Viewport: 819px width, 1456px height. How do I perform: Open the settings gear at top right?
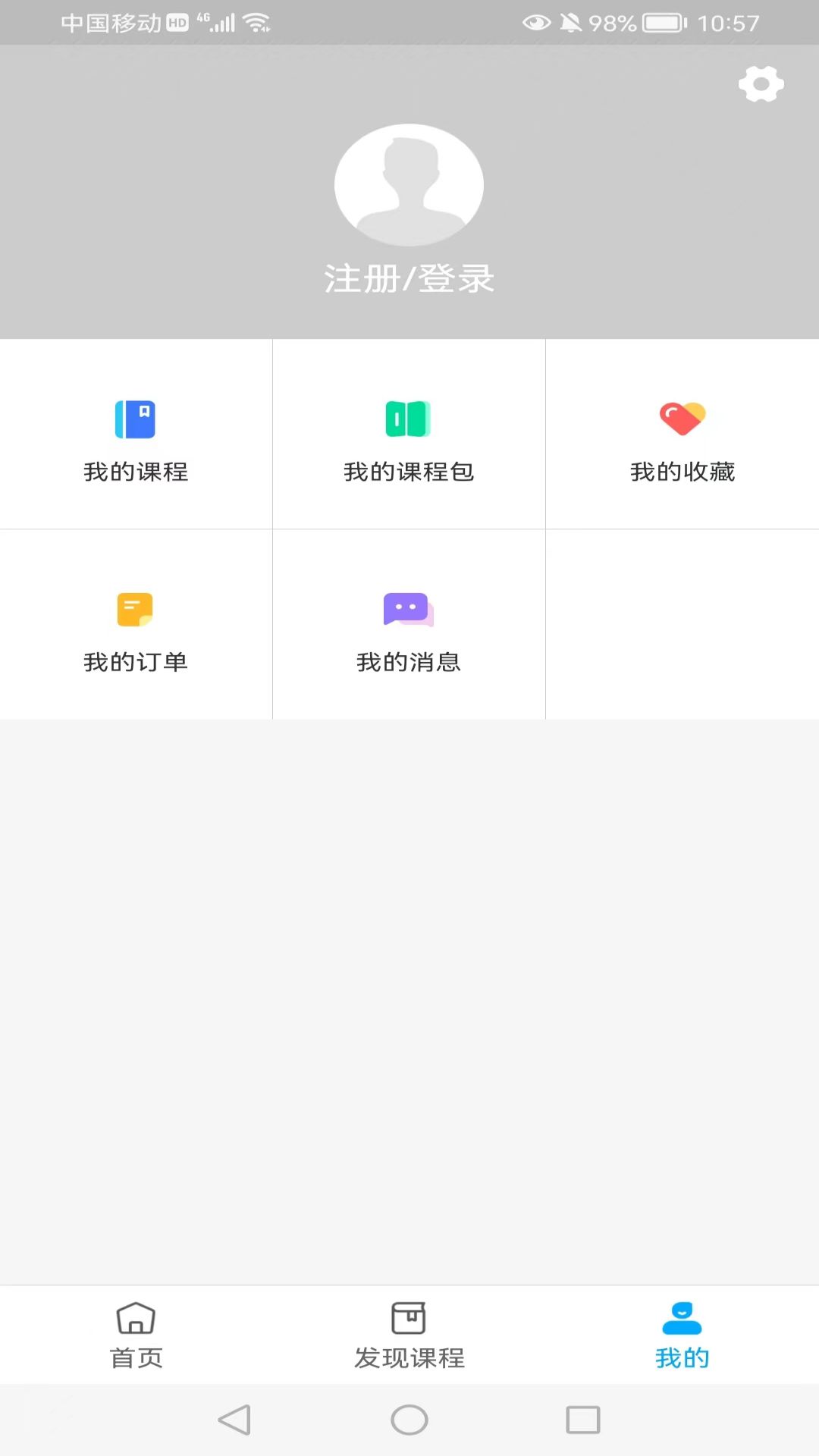(761, 84)
